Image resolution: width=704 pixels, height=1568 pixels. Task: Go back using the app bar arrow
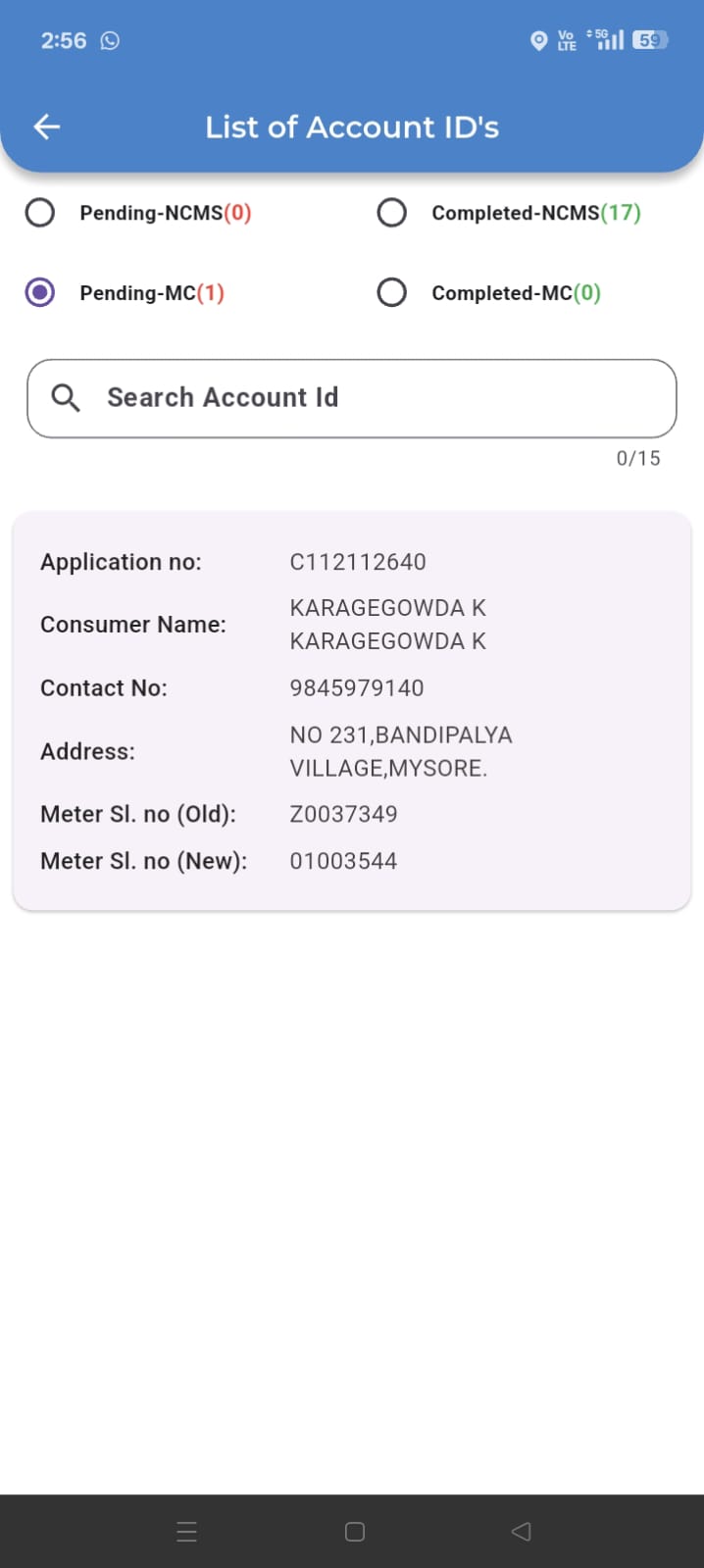point(47,126)
